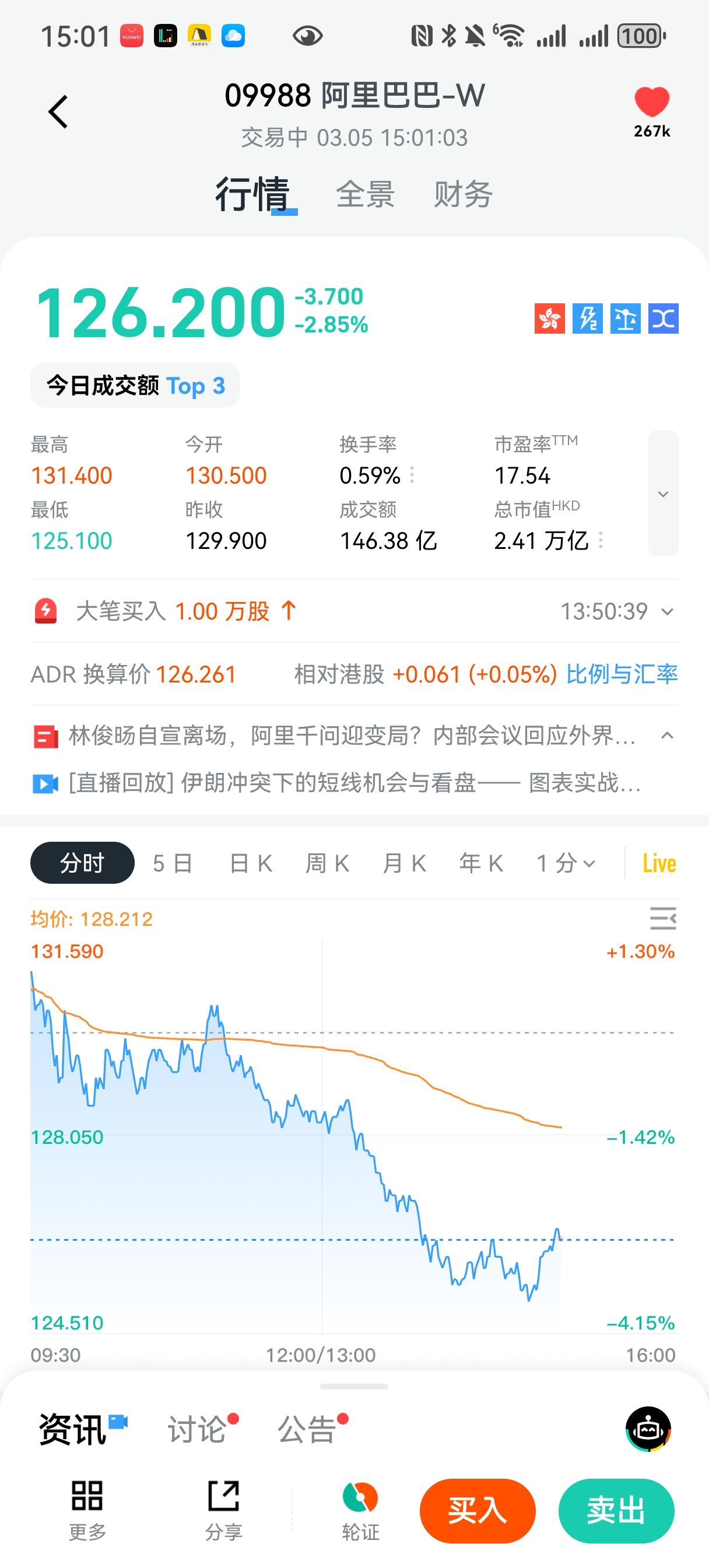This screenshot has width=709, height=1568.
Task: Open the 直播回放 伊朗冲突 video item
Action: [x=353, y=783]
